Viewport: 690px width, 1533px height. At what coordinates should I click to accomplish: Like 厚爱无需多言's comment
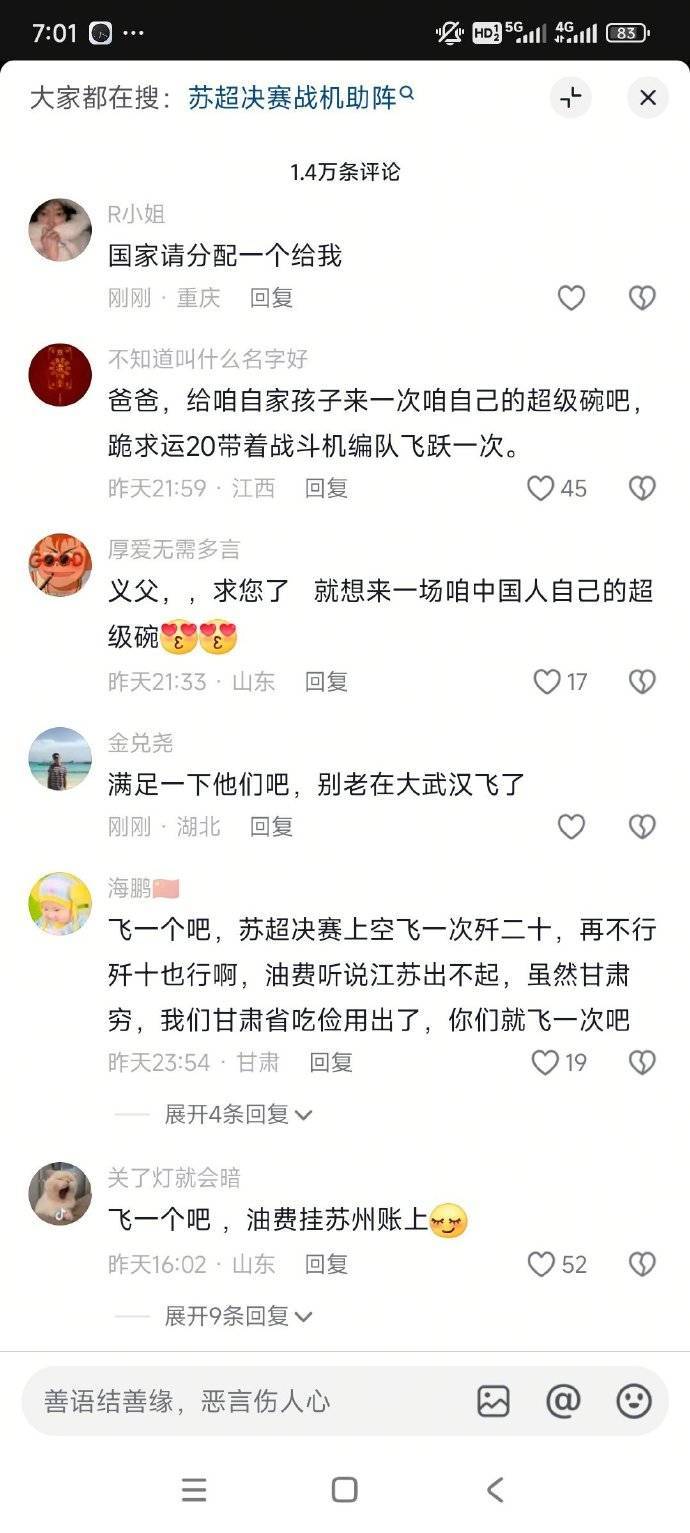pos(560,681)
